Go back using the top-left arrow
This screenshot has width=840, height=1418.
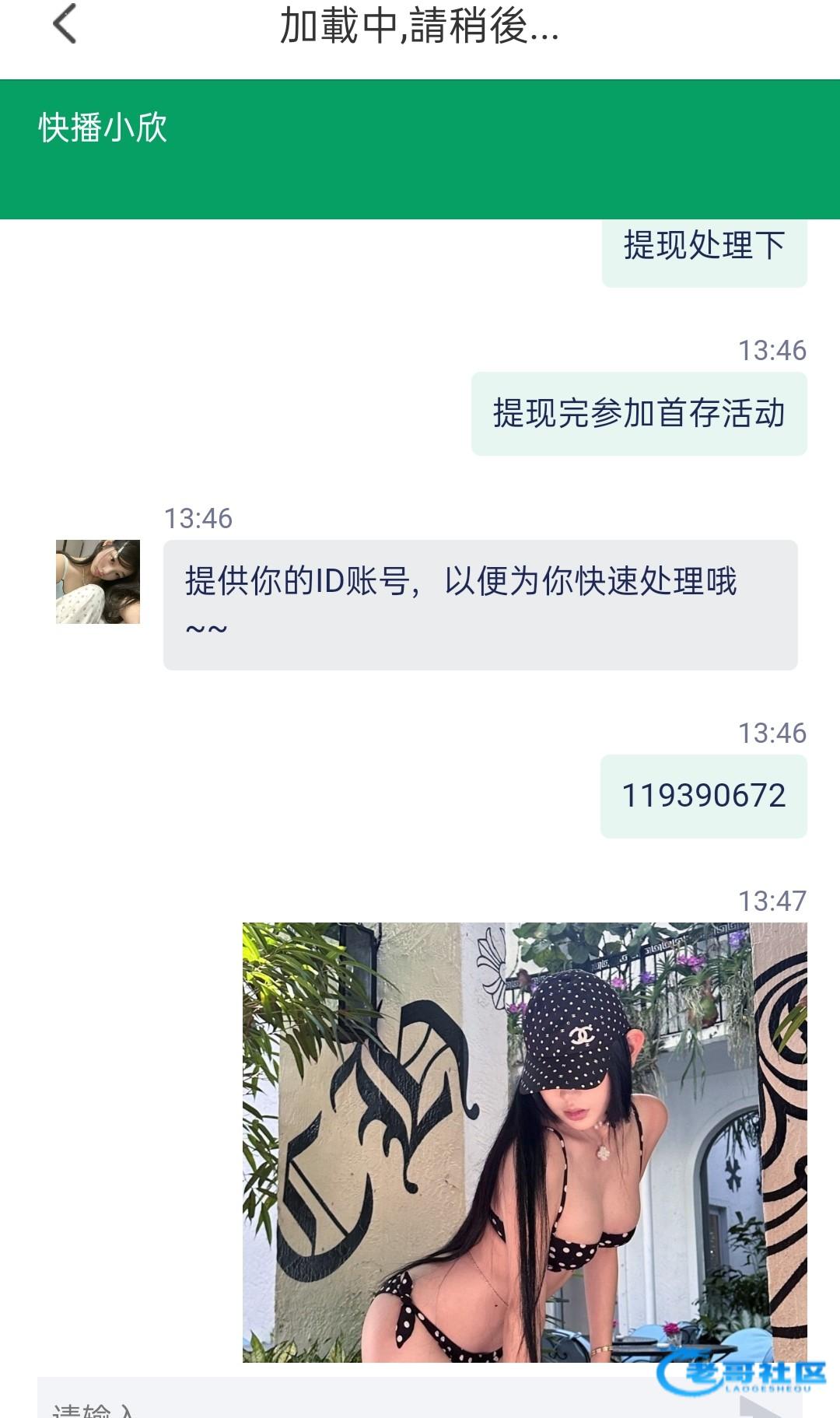(65, 24)
